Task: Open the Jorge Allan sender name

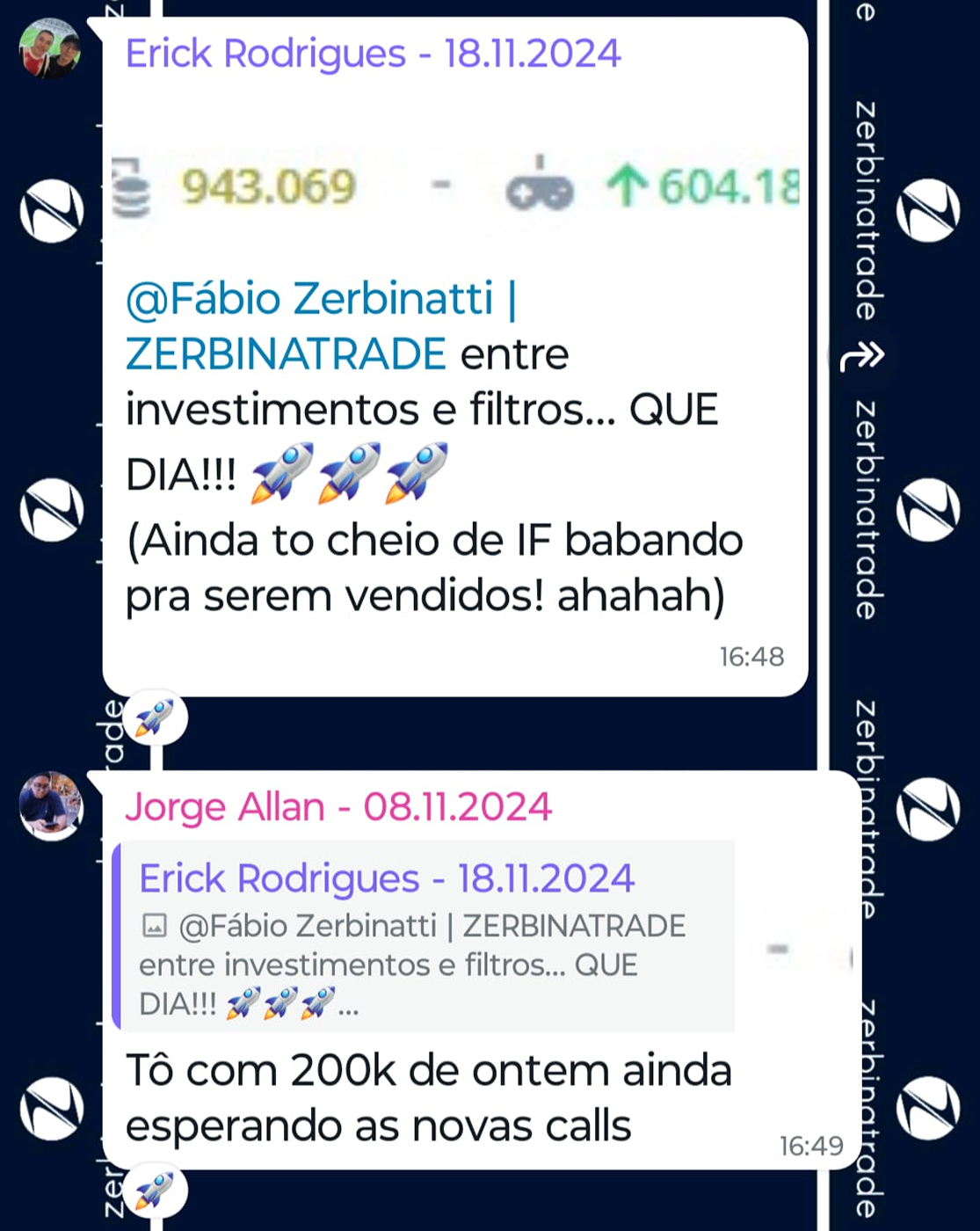Action: 225,806
